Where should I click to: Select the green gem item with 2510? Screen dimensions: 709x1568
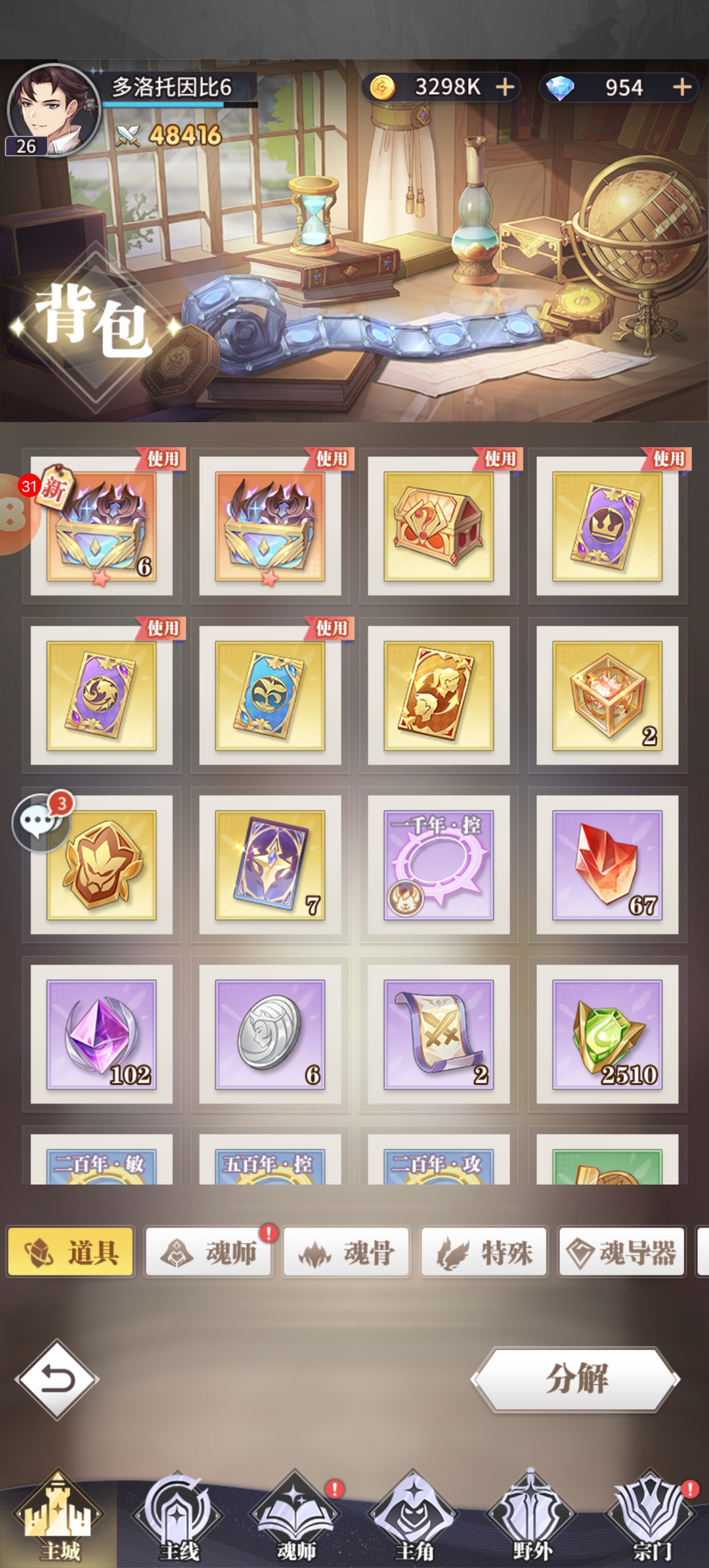[x=607, y=1034]
